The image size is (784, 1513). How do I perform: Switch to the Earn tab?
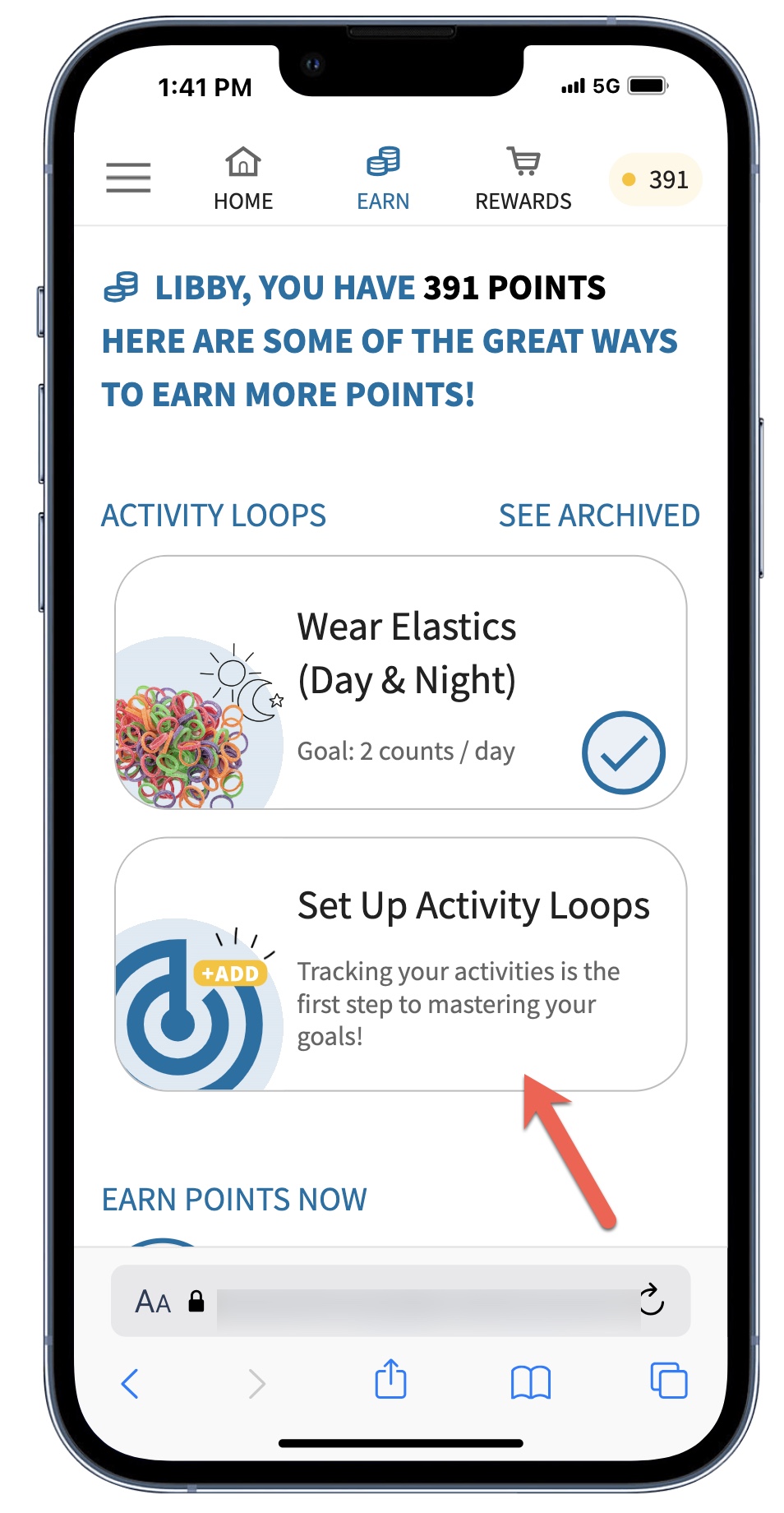[383, 178]
